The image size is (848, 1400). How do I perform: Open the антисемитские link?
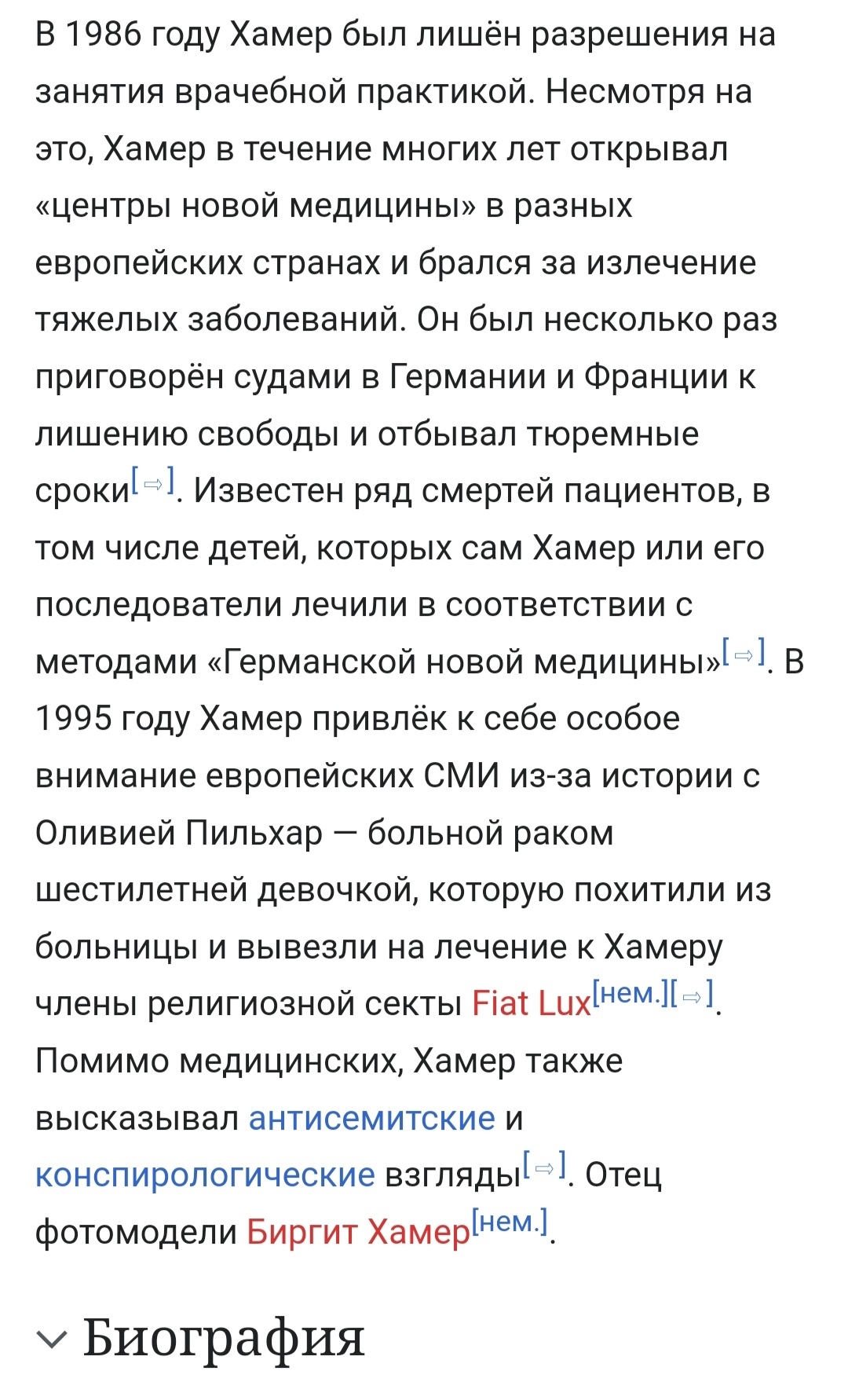(371, 1118)
